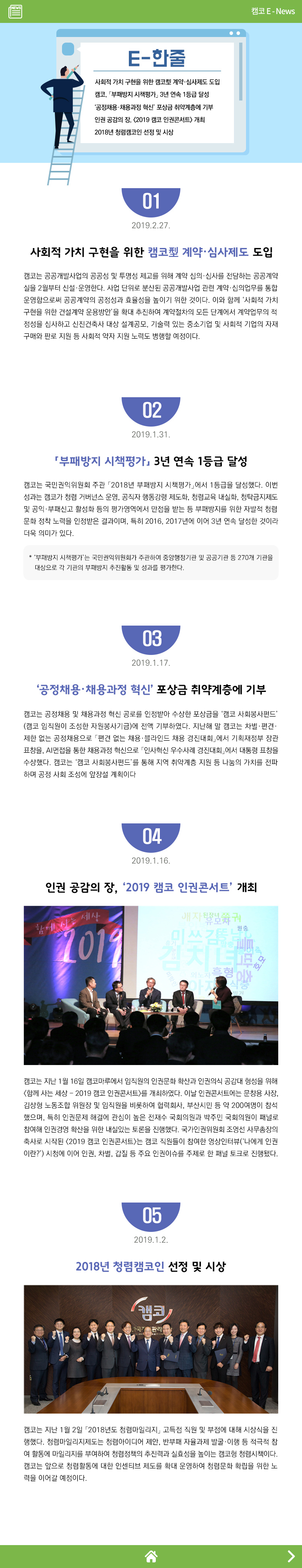This screenshot has width=302, height=1568.
Task: Go to the next page arrow
Action: coord(290,1556)
